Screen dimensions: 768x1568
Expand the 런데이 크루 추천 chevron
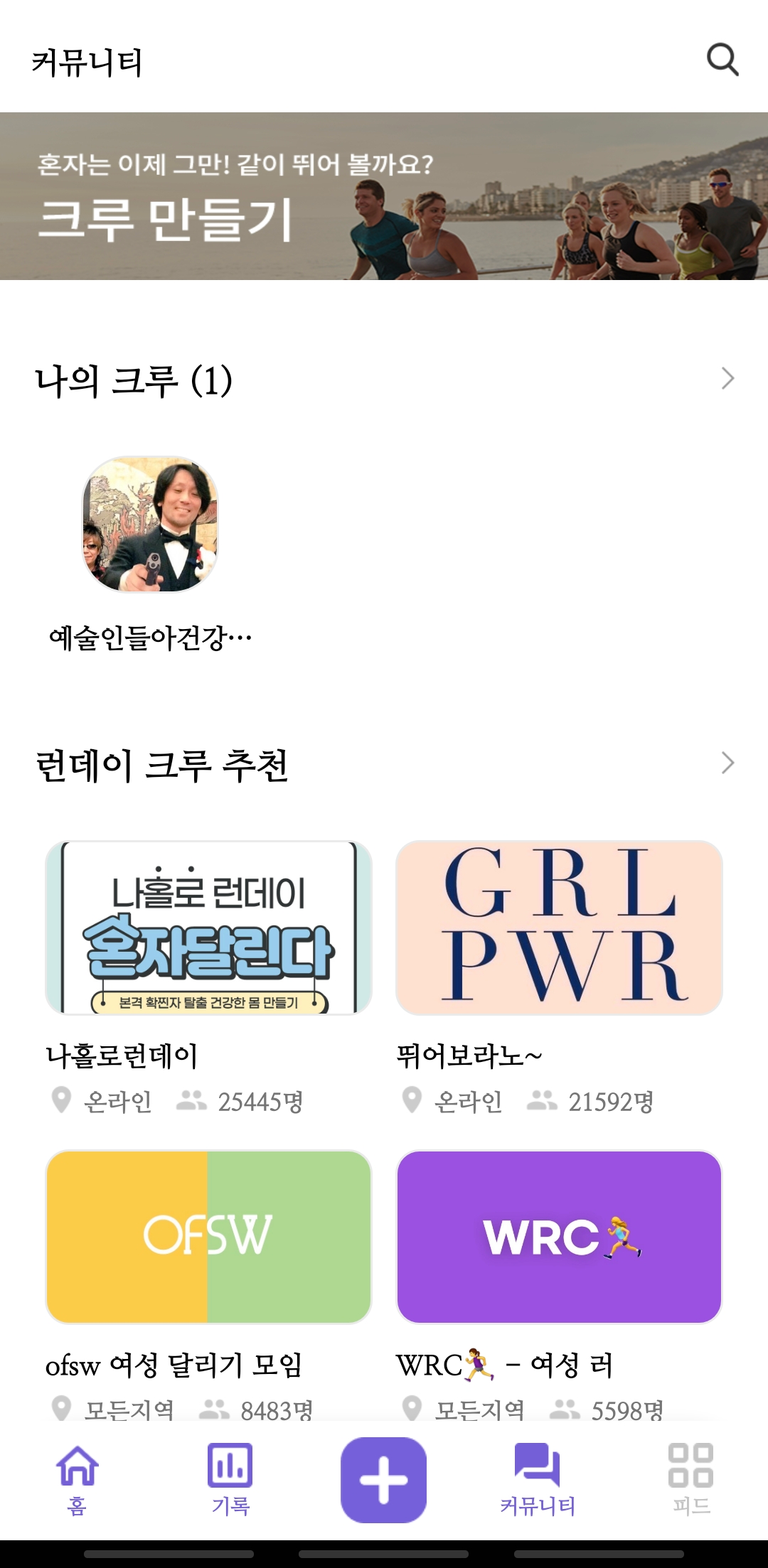(727, 764)
